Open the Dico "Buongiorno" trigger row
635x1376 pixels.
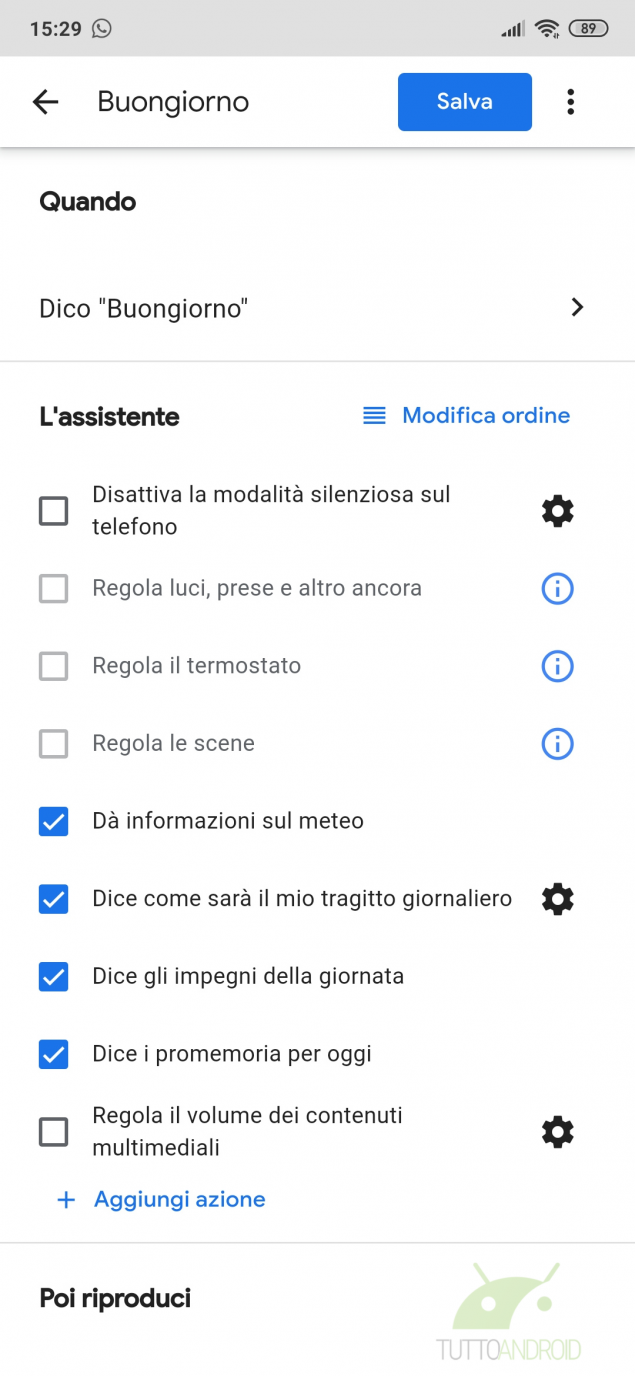point(317,308)
